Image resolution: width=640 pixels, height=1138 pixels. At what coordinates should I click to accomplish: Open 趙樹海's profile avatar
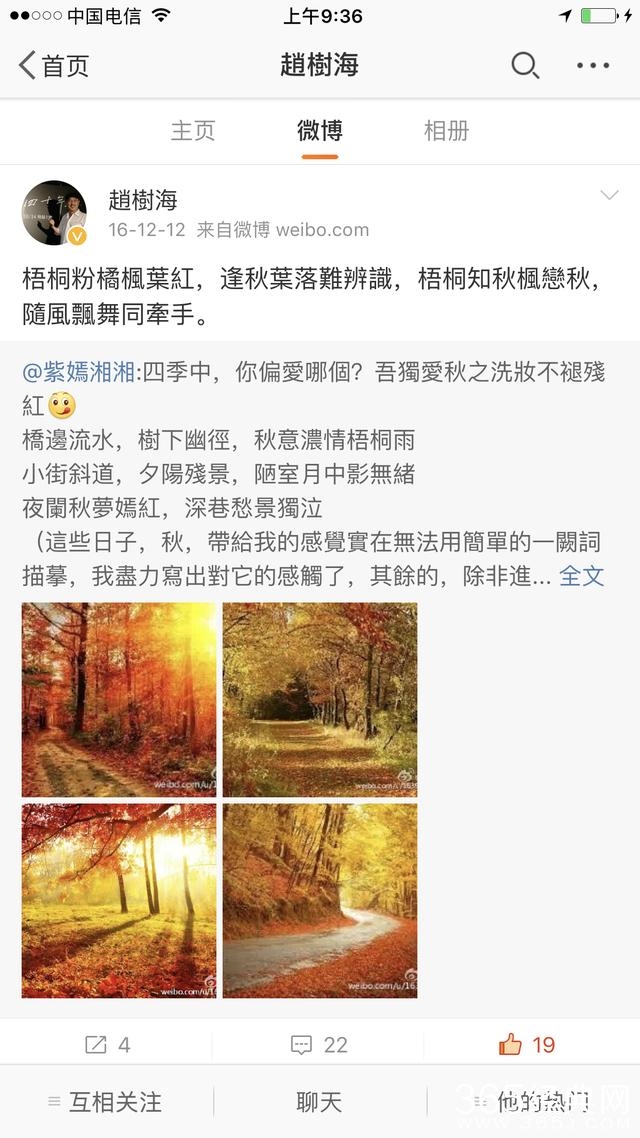point(54,213)
